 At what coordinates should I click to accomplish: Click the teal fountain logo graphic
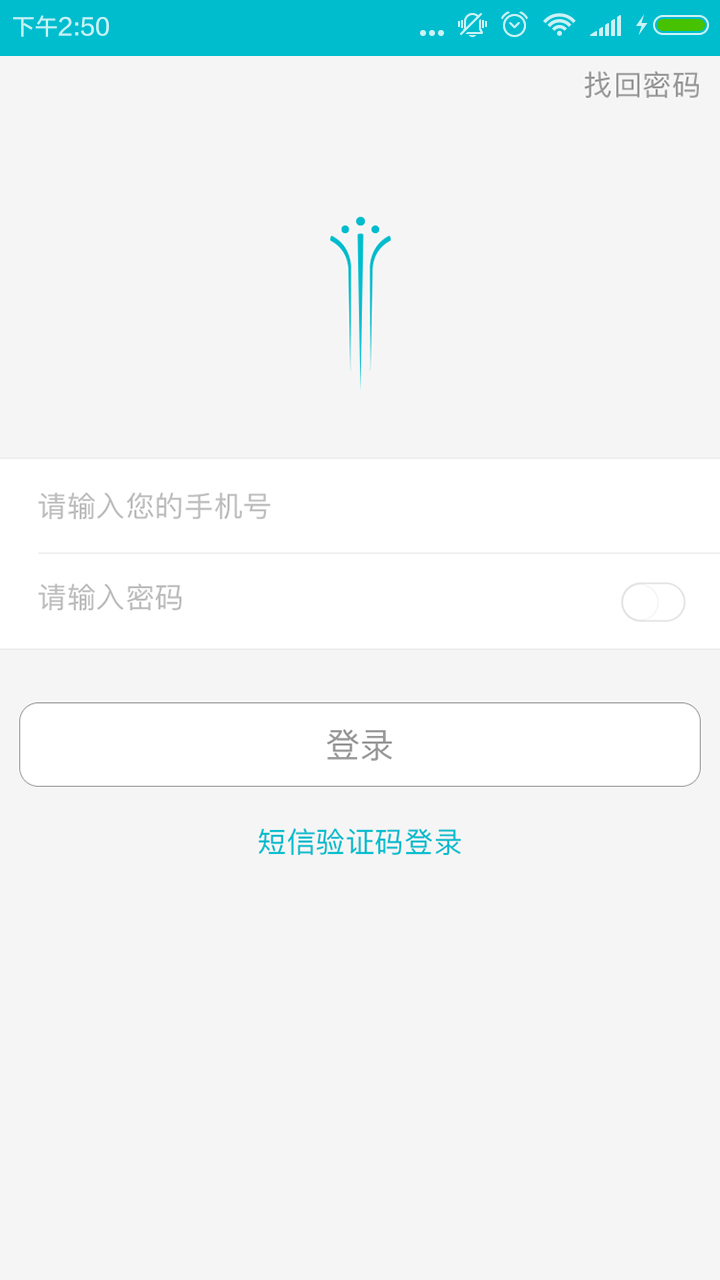coord(360,300)
